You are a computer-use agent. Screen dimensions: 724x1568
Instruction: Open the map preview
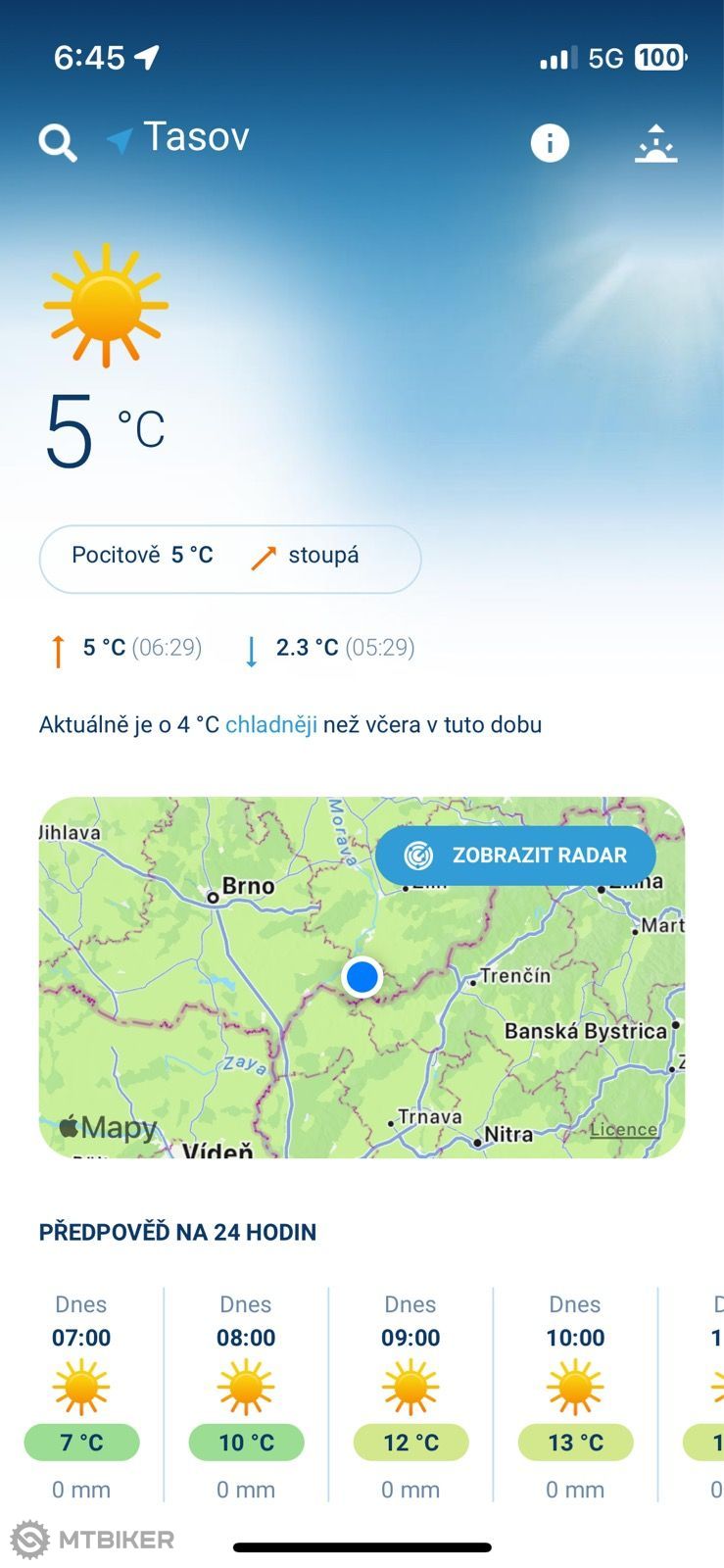point(362,977)
